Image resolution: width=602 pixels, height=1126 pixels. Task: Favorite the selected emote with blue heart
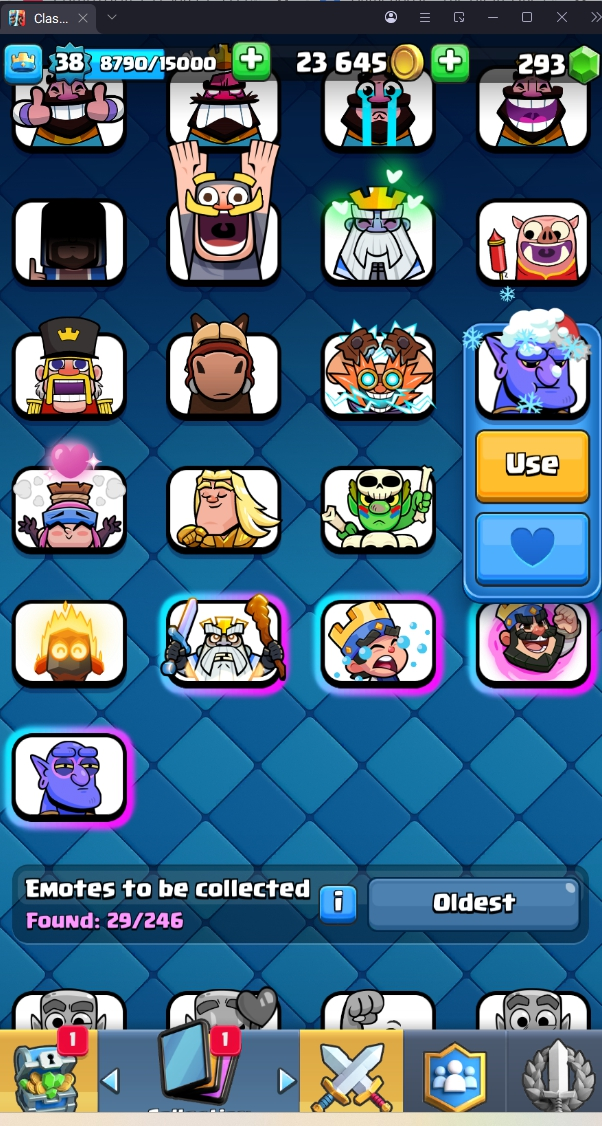coord(532,548)
